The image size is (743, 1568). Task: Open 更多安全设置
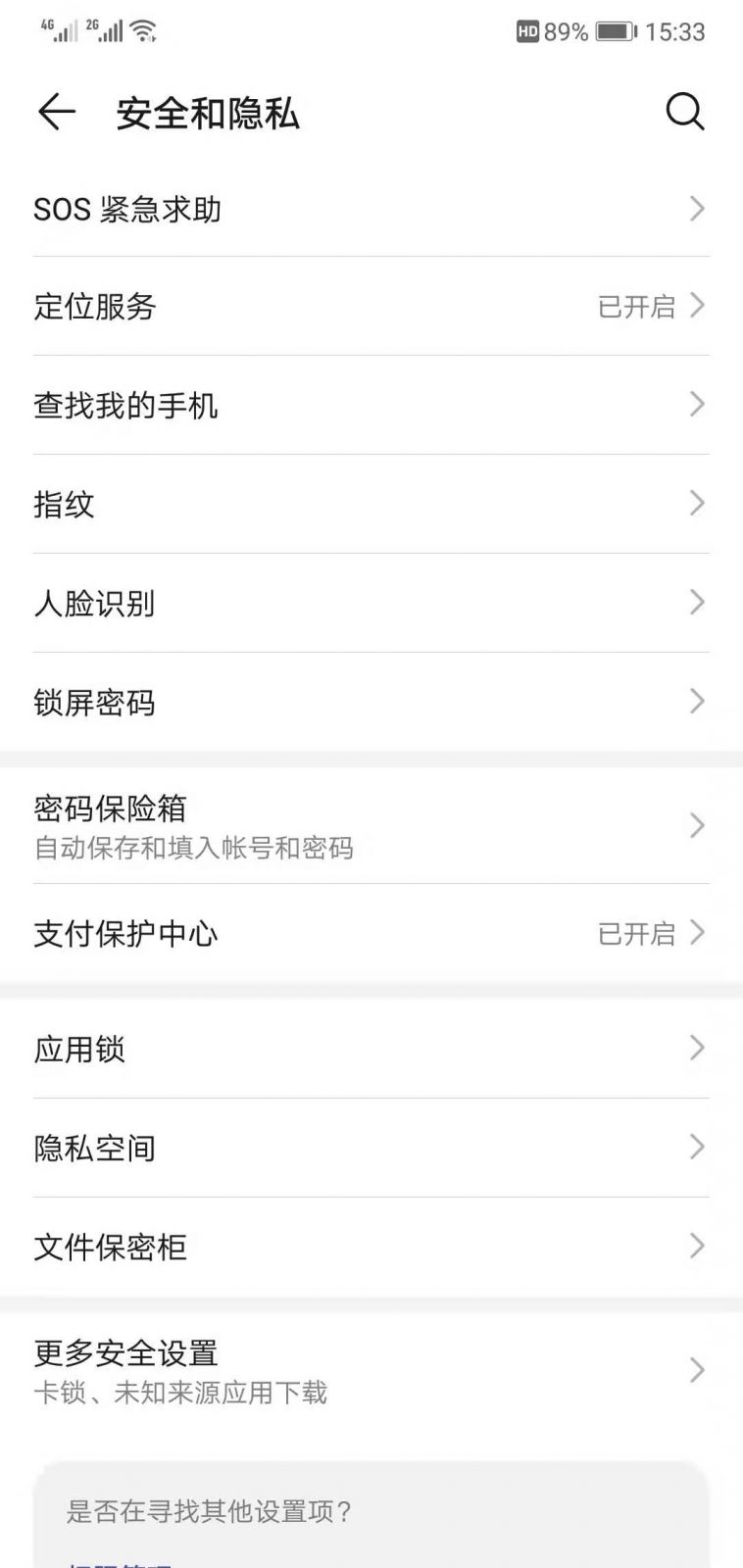[371, 1371]
